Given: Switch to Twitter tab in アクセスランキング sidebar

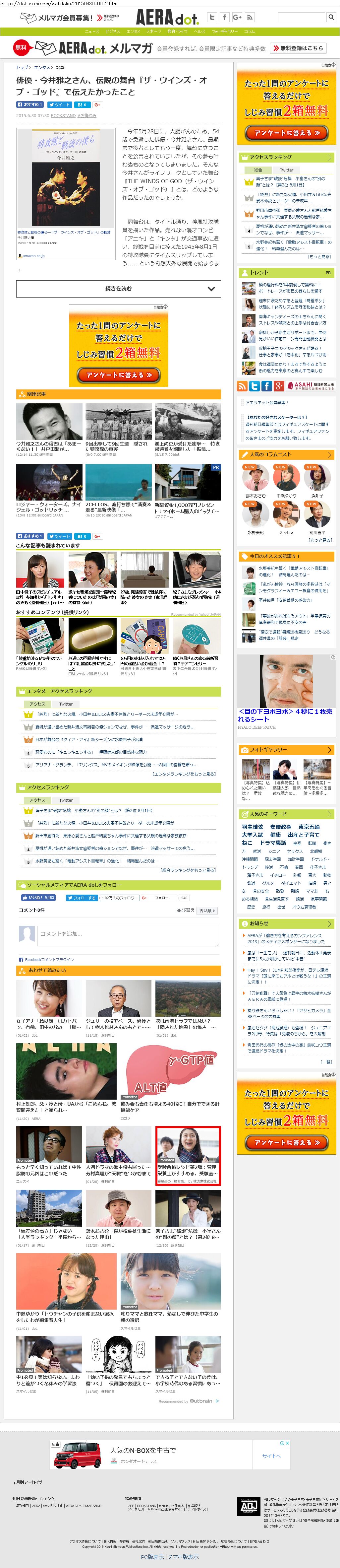Looking at the screenshot, I should [286, 170].
